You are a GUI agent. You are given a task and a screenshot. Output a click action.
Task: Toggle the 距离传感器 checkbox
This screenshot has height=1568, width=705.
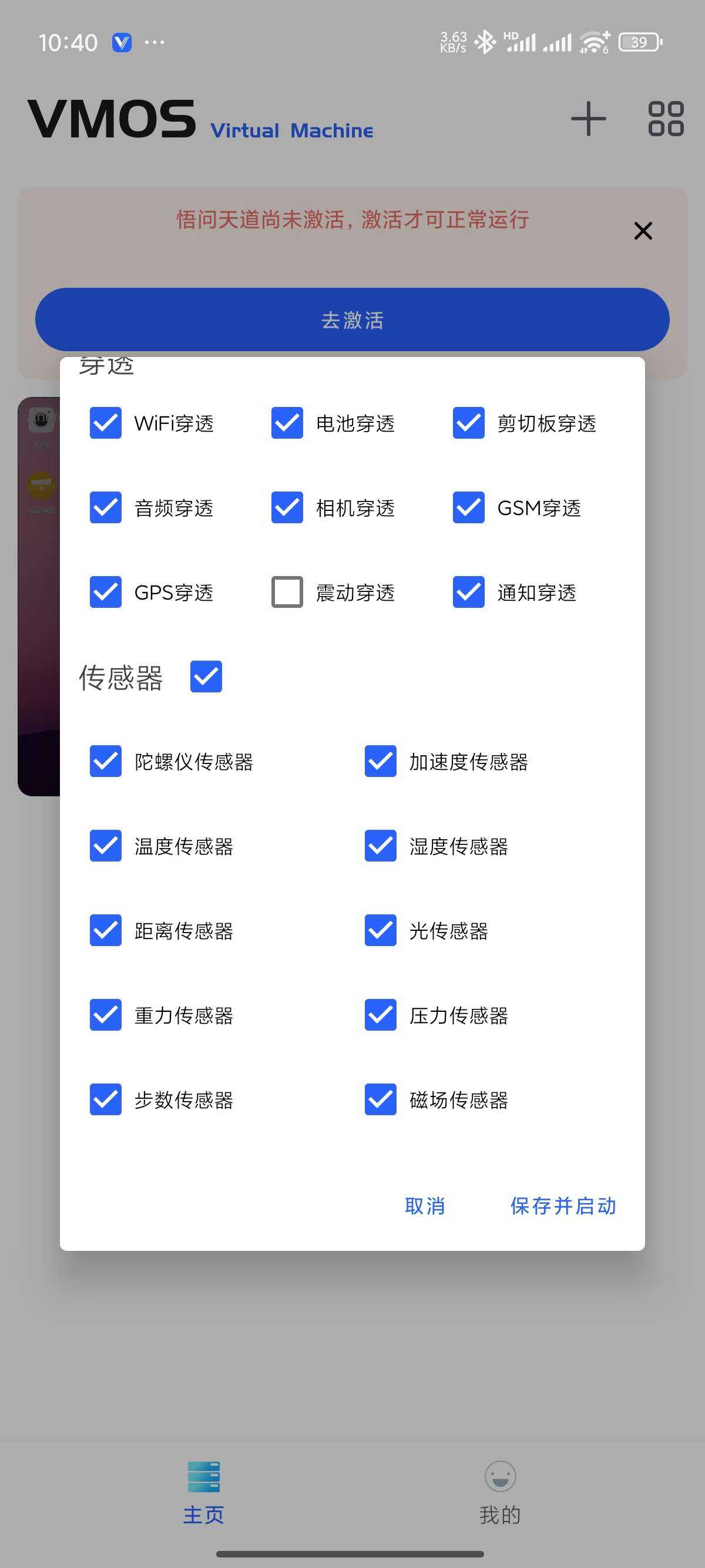[105, 931]
